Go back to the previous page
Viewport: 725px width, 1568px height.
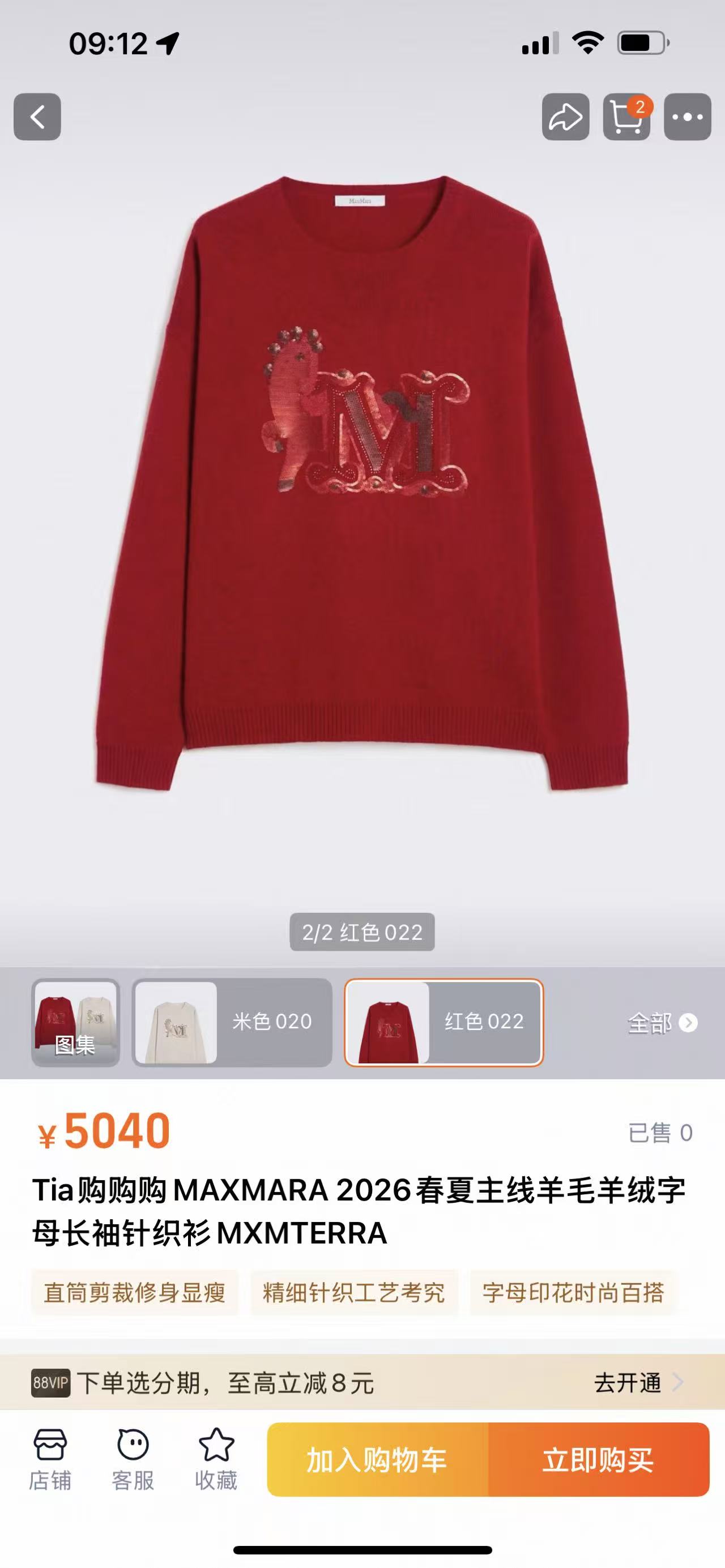pos(37,117)
